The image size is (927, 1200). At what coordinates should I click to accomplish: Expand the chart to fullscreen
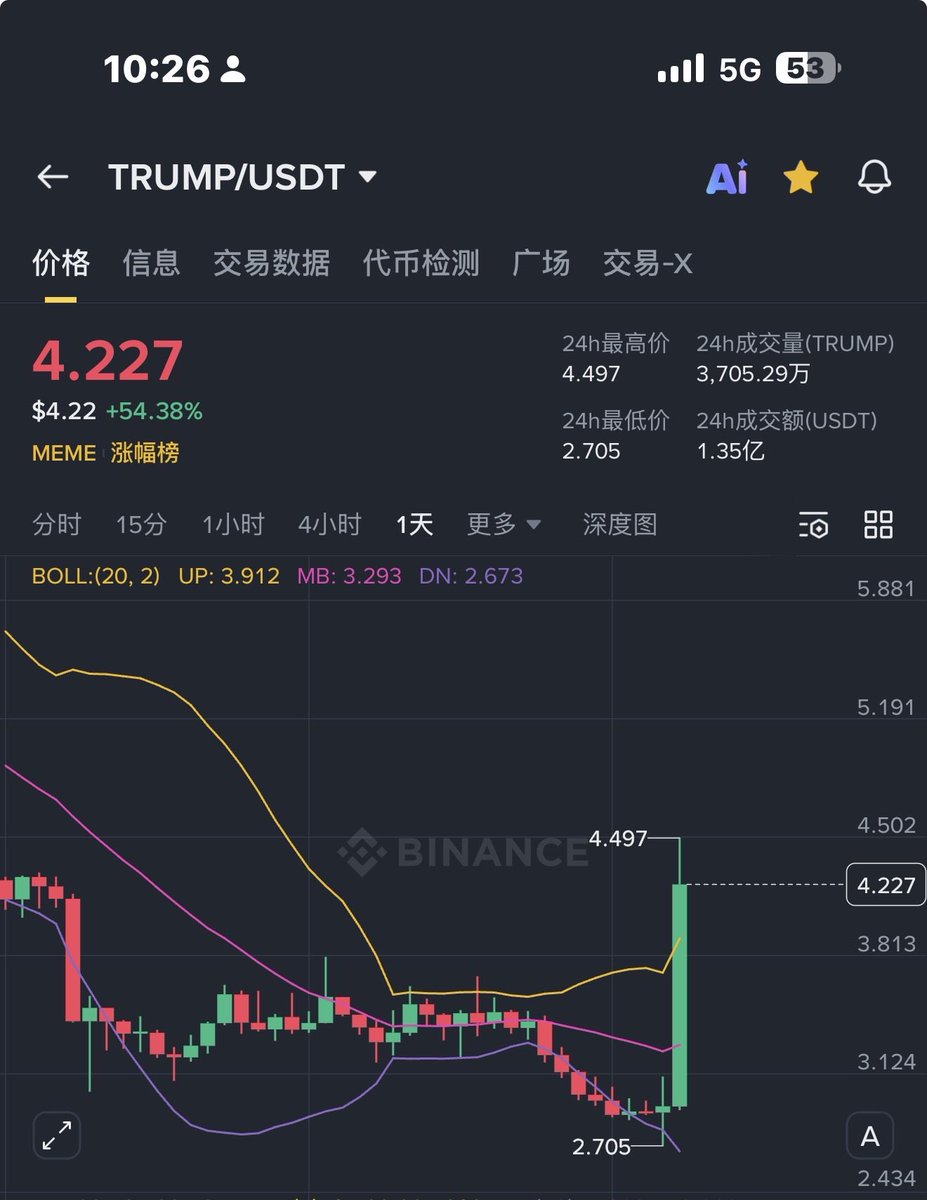57,1135
